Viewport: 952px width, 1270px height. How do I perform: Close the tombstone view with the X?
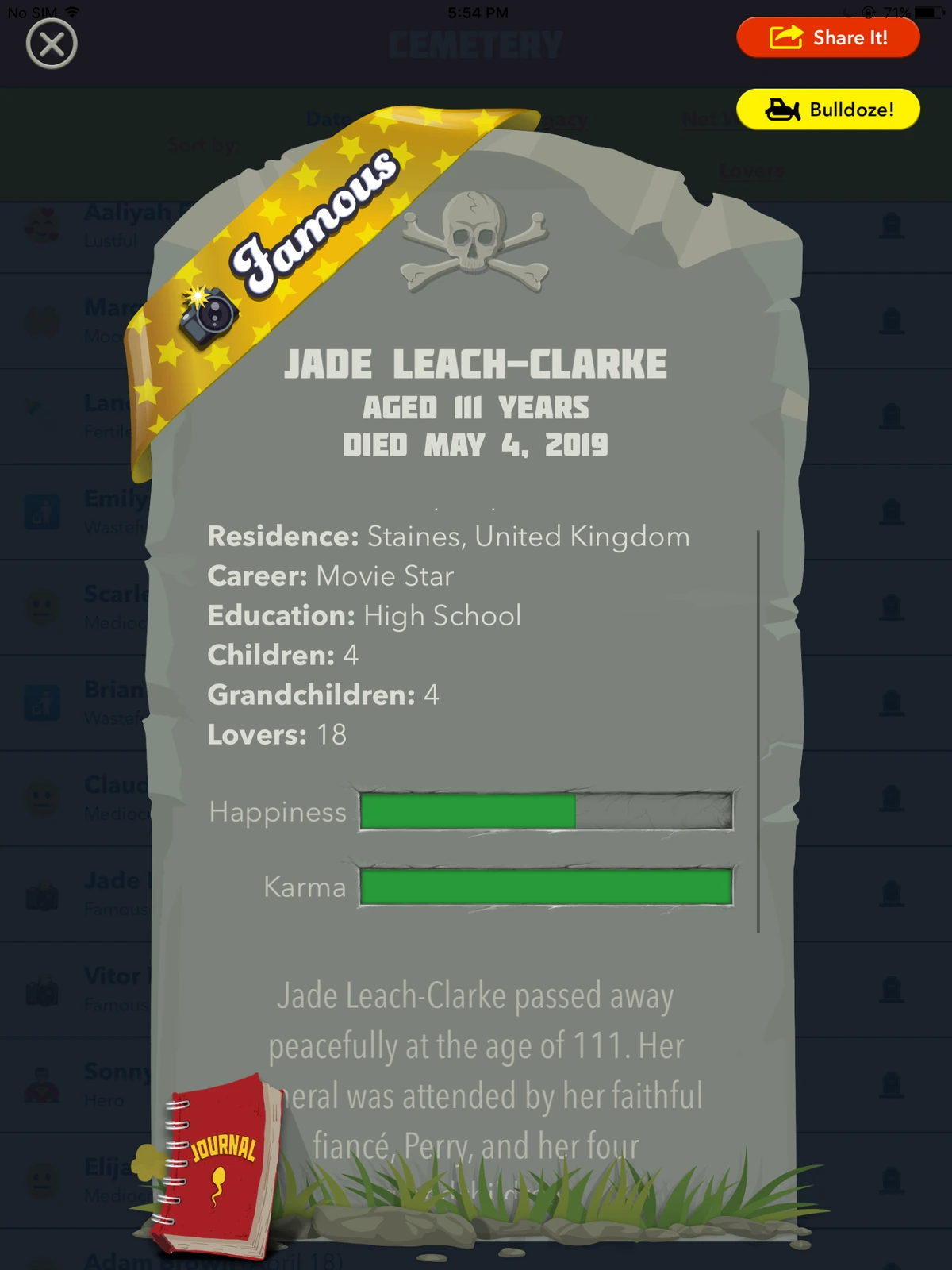(x=51, y=45)
